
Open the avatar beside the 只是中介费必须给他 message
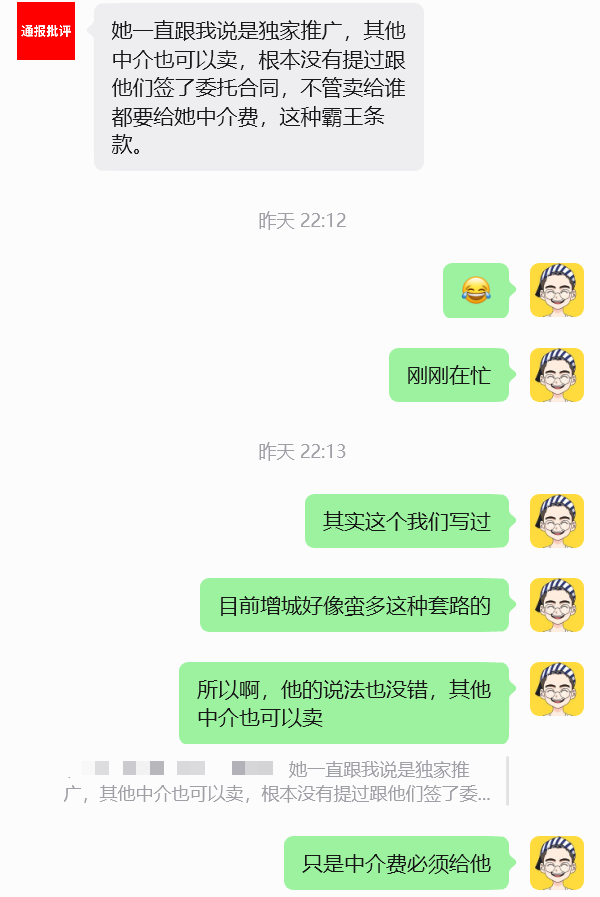tap(556, 863)
